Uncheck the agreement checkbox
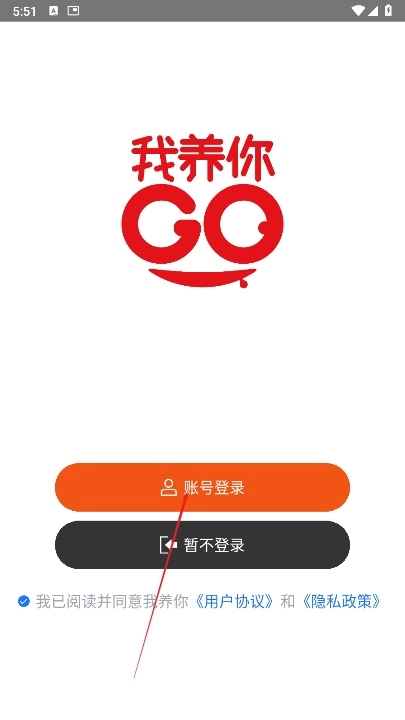 tap(24, 601)
